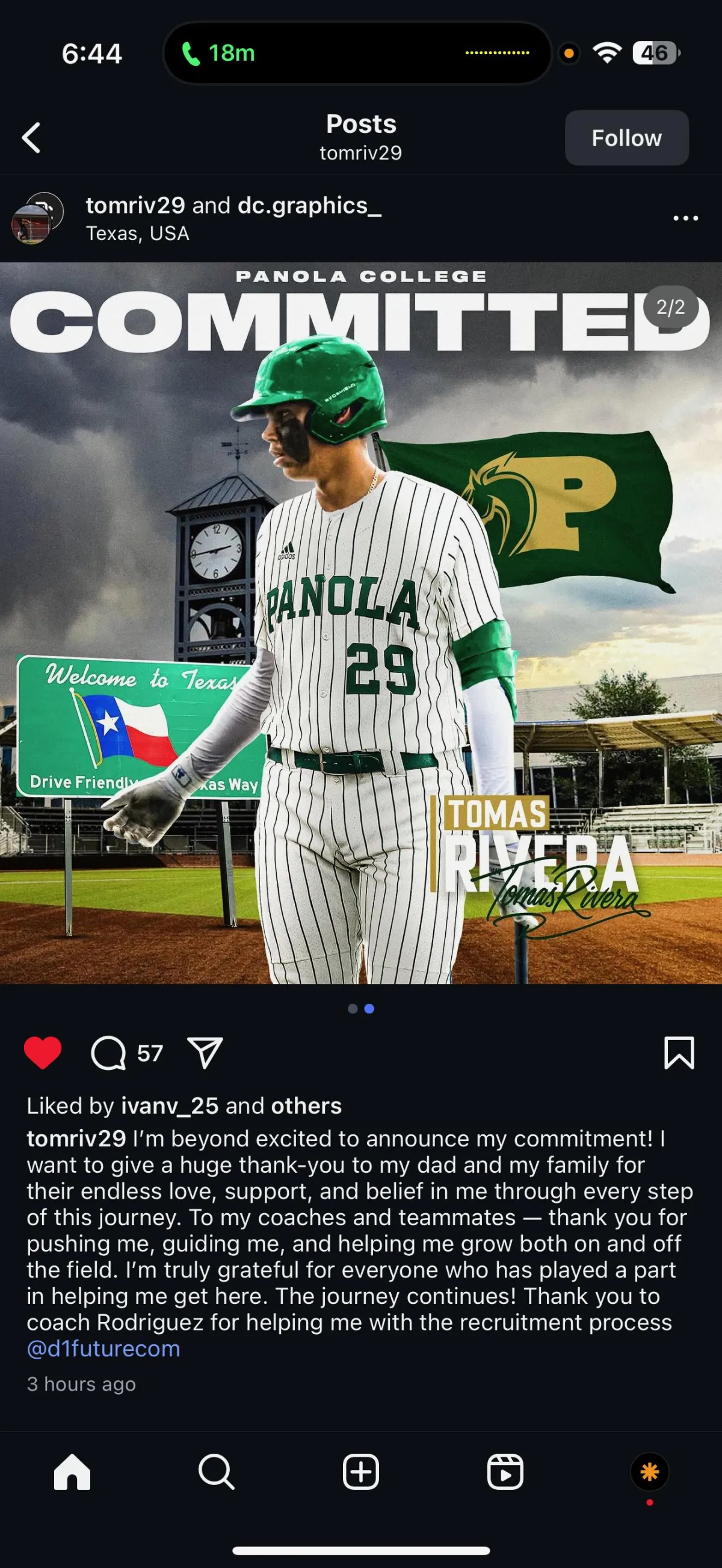722x1568 pixels.
Task: Share the post with the send icon
Action: [x=205, y=1053]
